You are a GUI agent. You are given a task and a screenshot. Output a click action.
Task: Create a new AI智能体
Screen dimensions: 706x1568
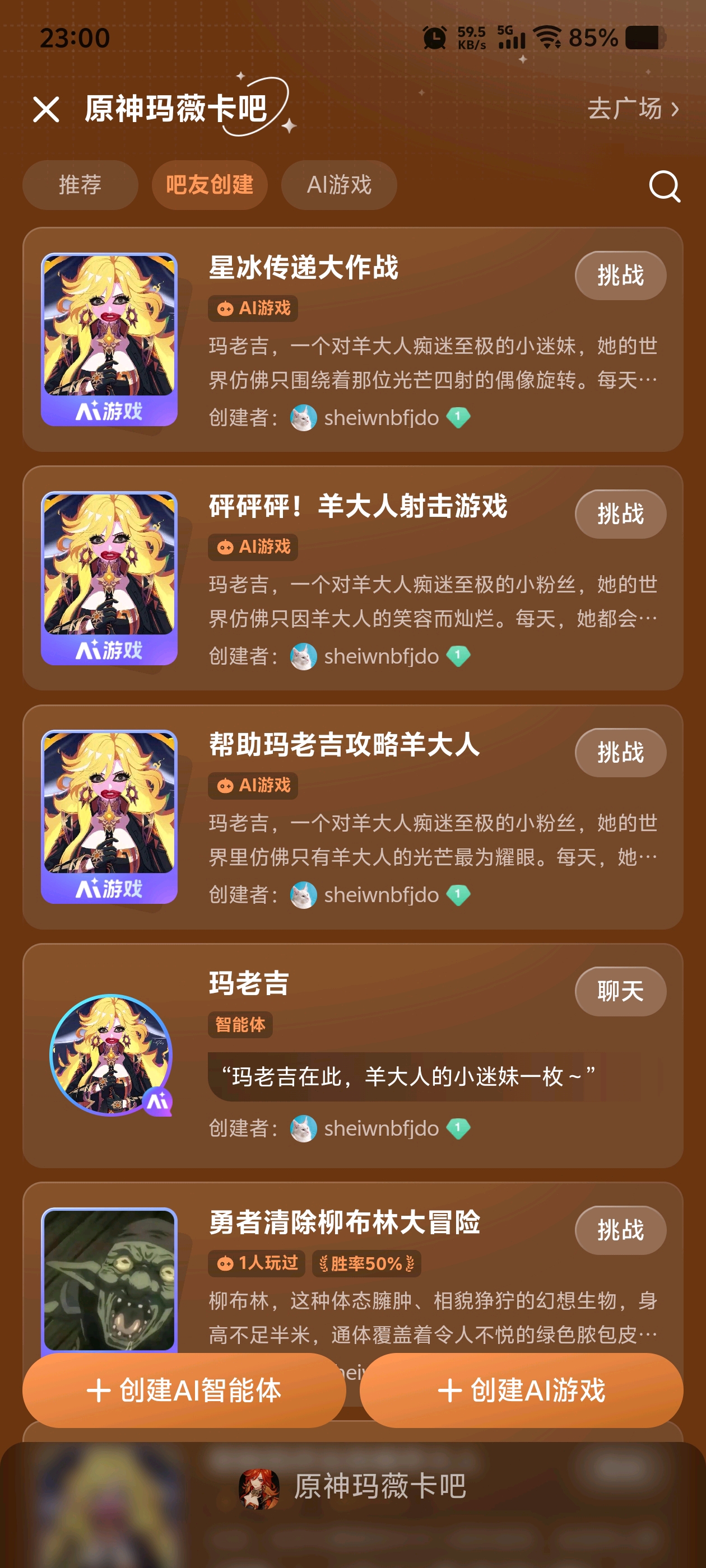(x=184, y=1390)
